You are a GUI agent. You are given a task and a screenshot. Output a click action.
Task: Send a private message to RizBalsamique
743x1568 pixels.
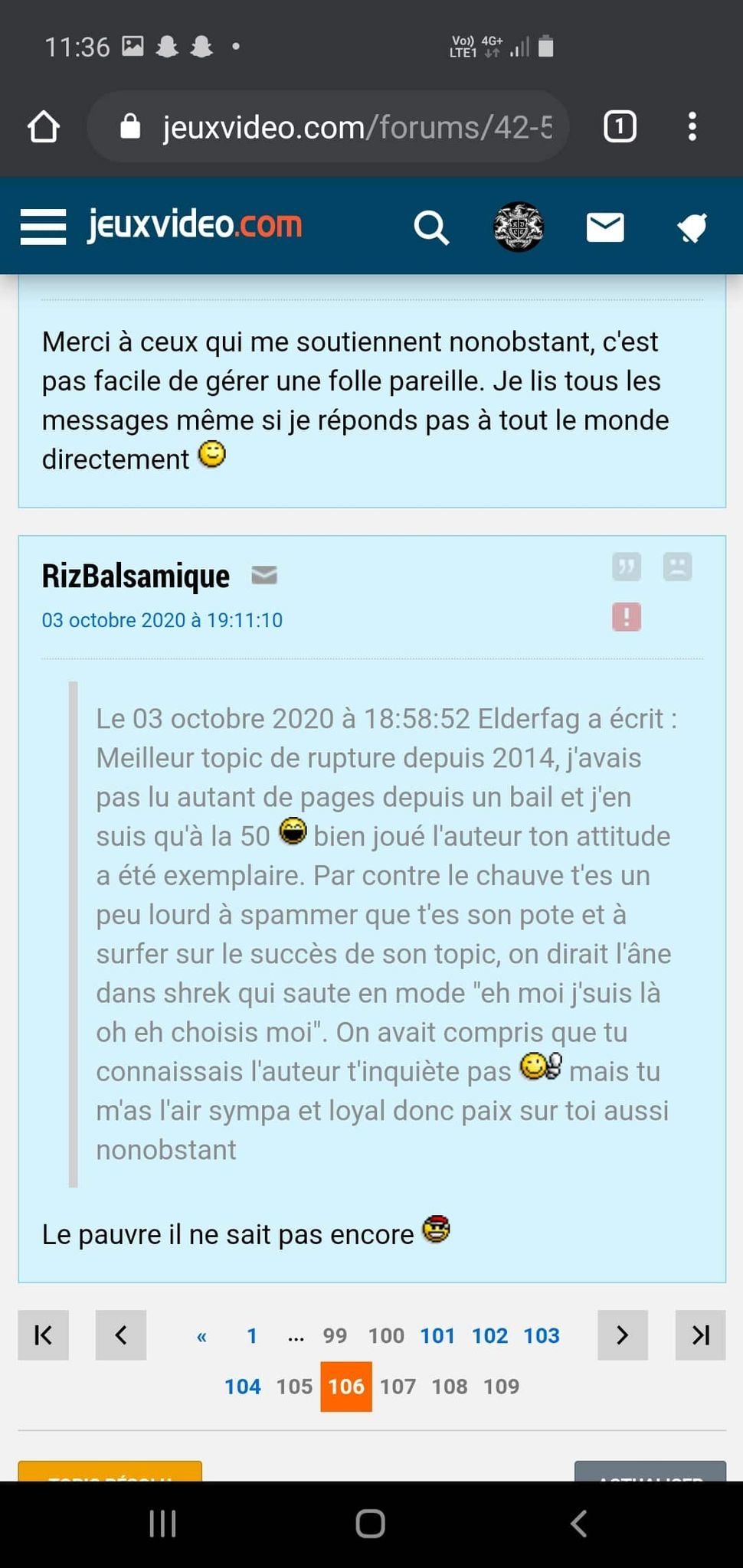(x=264, y=574)
